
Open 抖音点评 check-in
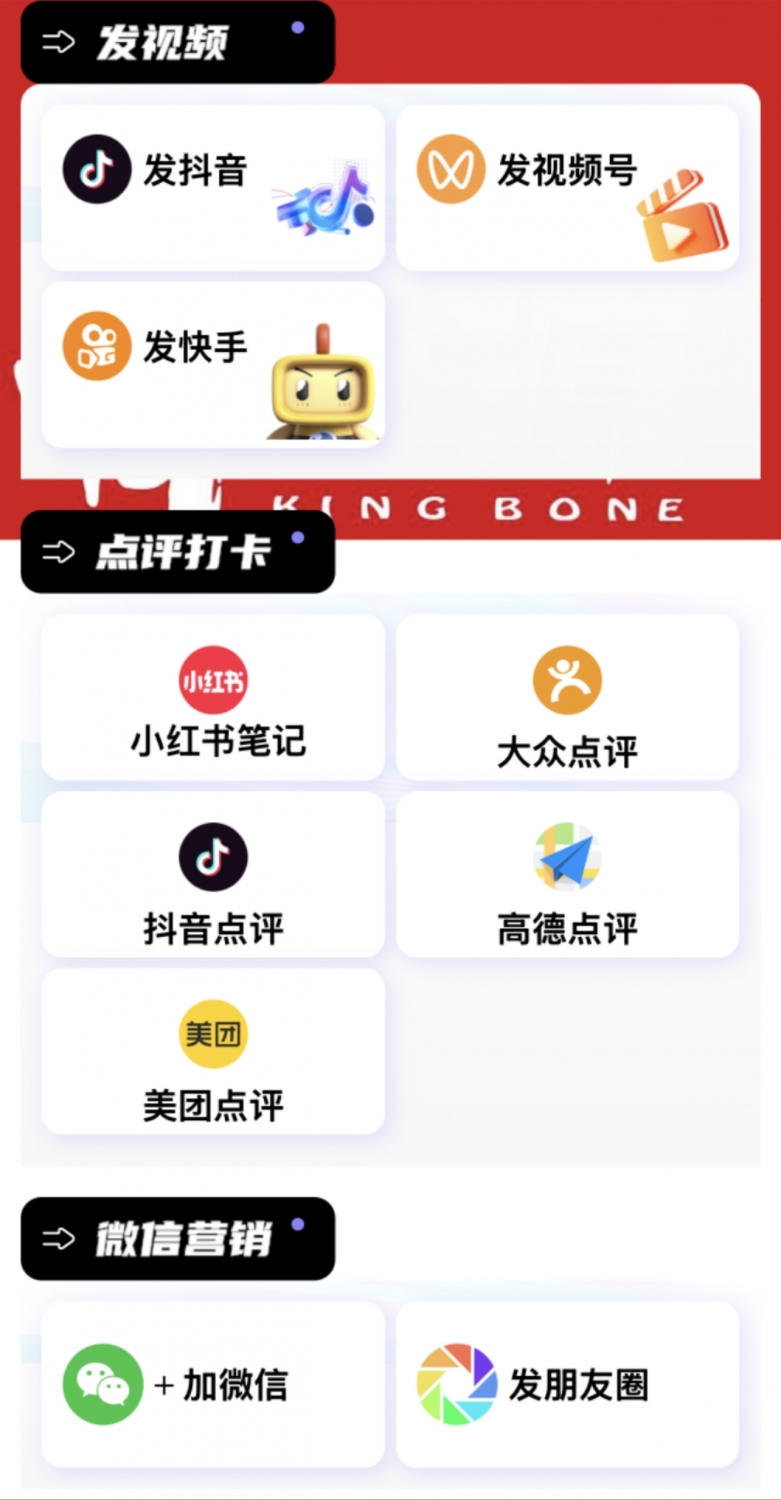point(213,875)
